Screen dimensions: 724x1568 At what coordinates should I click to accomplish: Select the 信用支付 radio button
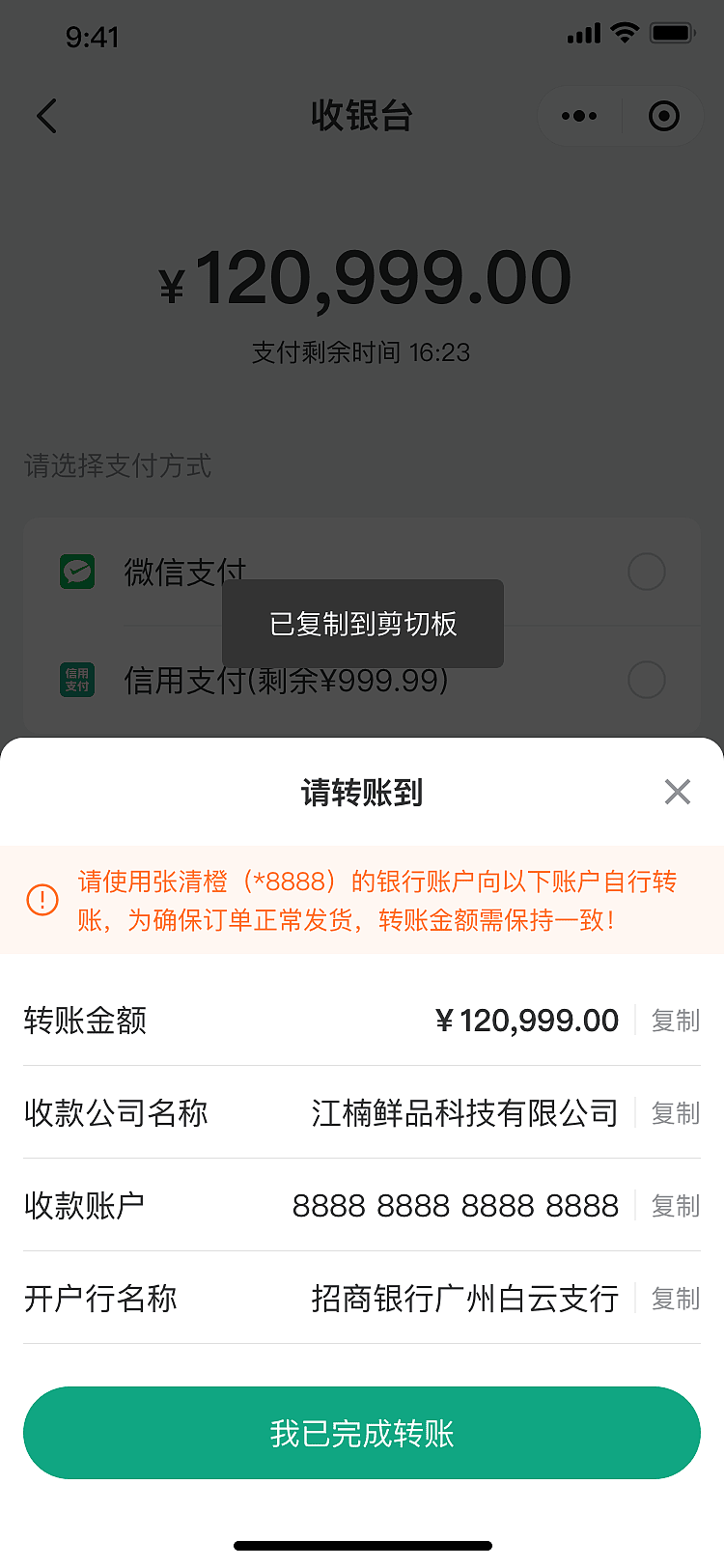coord(646,680)
